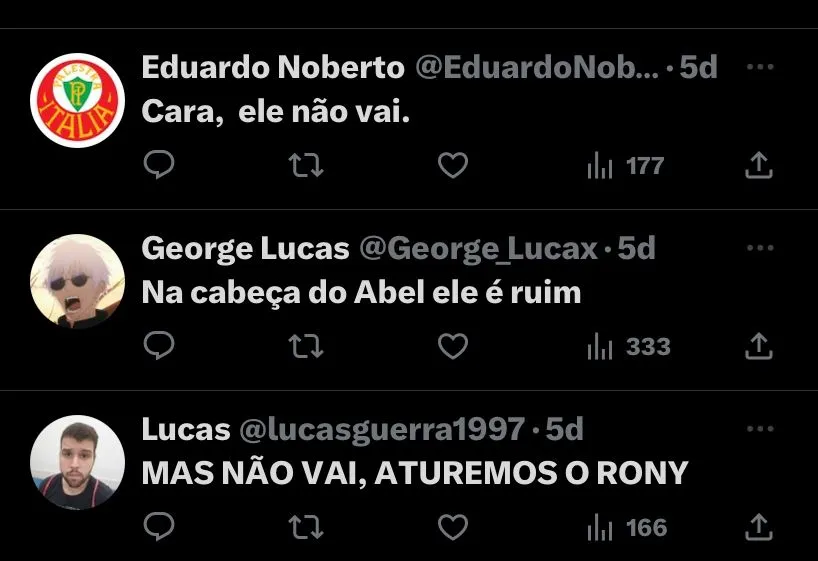Open the avatar of @lucasguerra1997
Screen dimensions: 818x561
77,462
